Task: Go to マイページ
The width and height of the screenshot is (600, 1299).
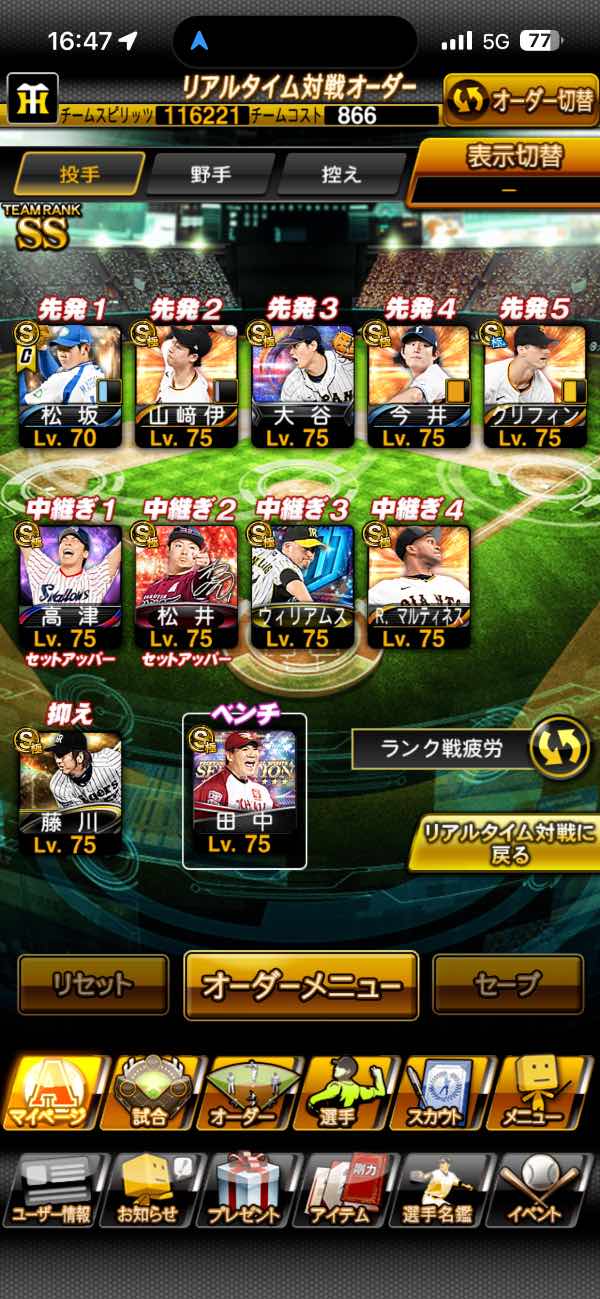Action: point(55,1094)
